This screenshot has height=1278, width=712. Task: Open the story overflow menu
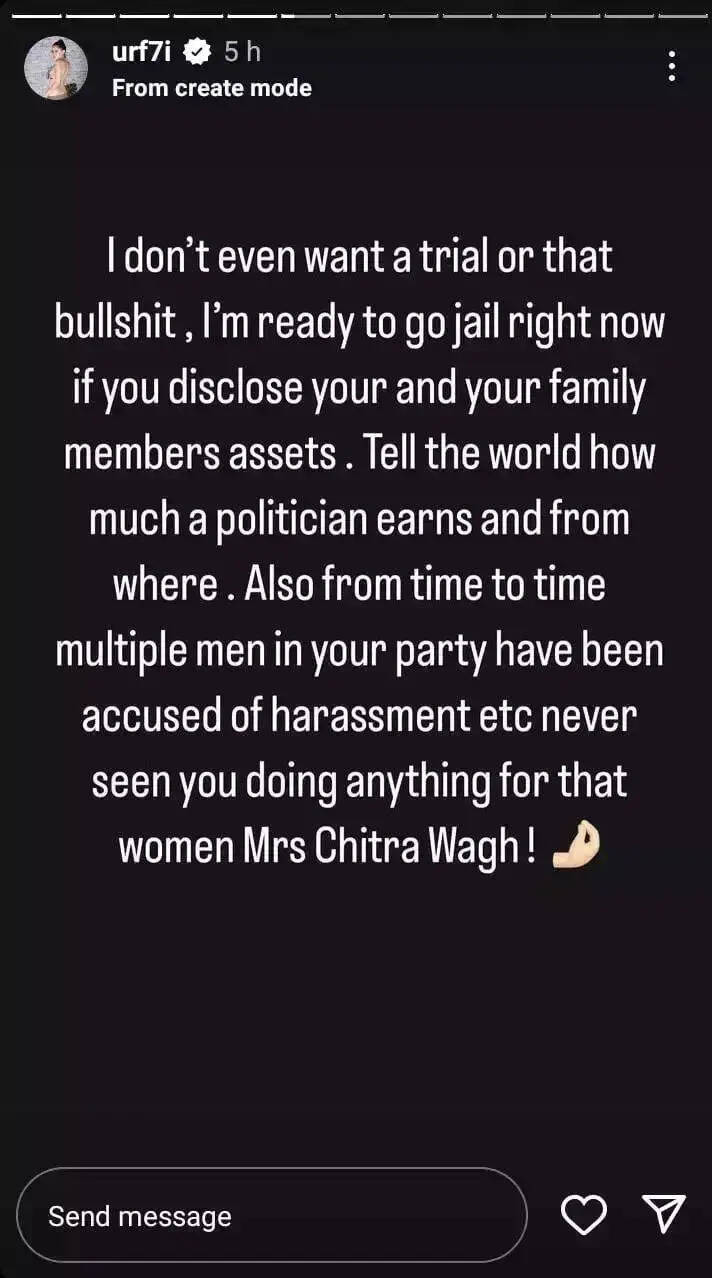tap(671, 67)
